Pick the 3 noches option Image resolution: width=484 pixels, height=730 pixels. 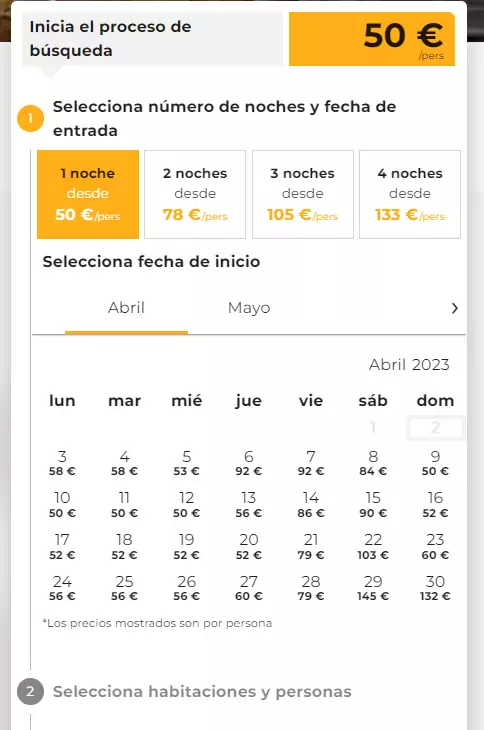pyautogui.click(x=302, y=194)
